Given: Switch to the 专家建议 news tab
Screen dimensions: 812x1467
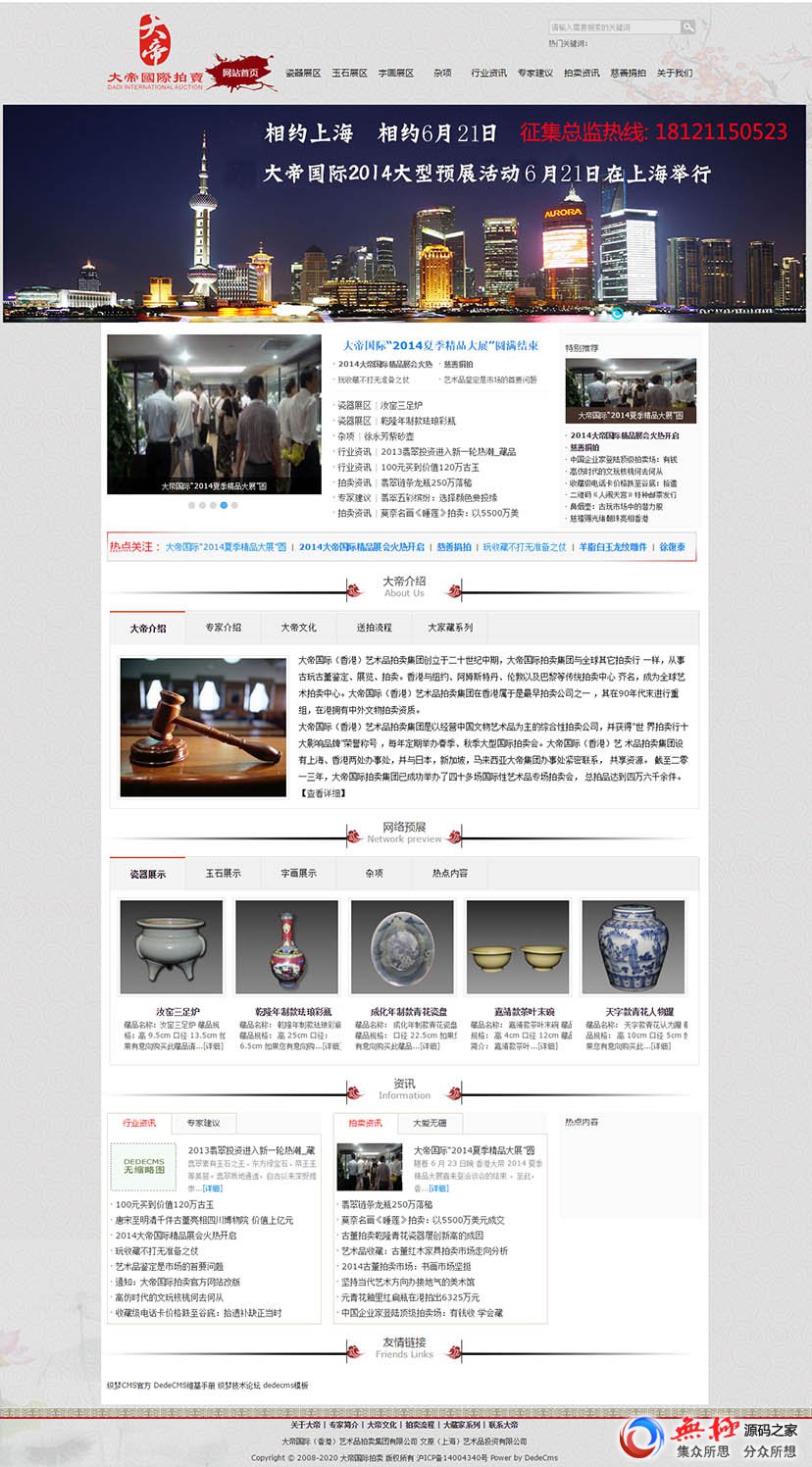Looking at the screenshot, I should coord(203,1123).
